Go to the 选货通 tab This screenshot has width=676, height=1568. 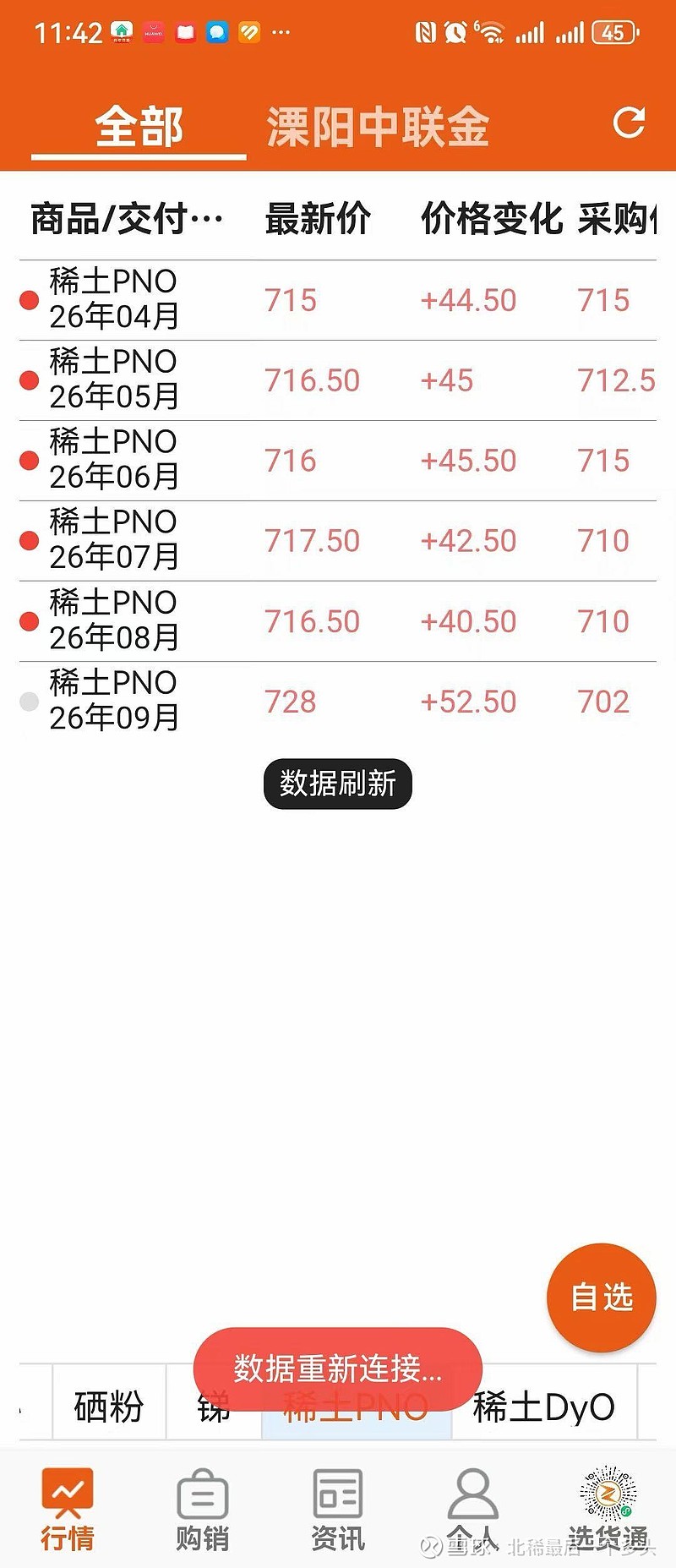(608, 1510)
